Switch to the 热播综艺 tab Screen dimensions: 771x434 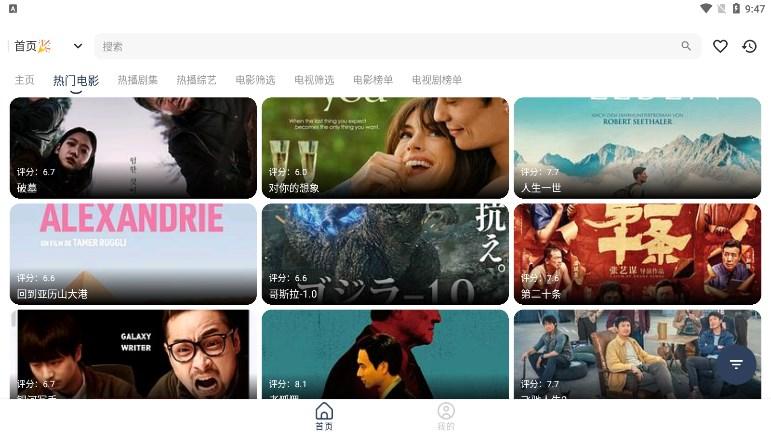[x=196, y=80]
